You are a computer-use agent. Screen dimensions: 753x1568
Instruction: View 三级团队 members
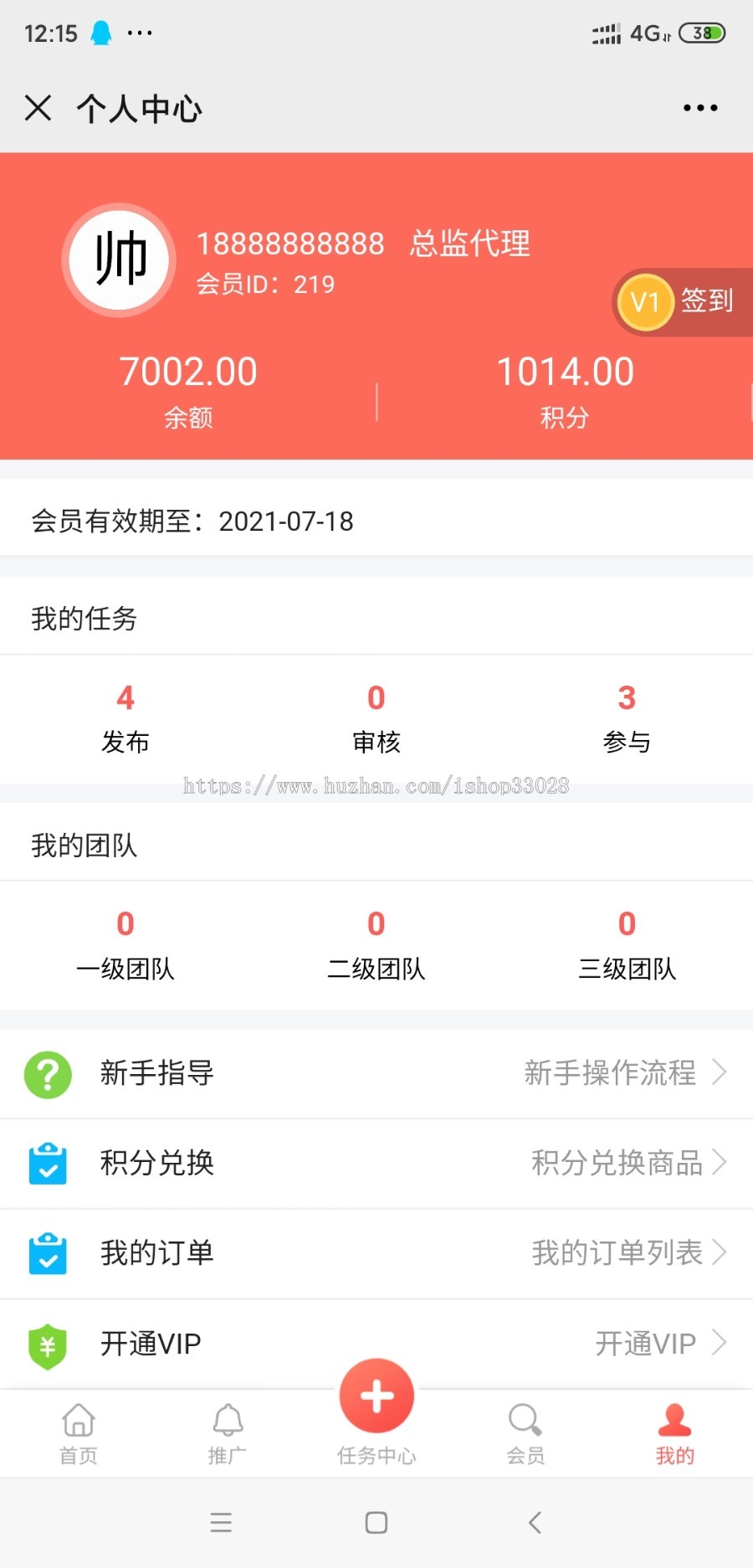627,945
